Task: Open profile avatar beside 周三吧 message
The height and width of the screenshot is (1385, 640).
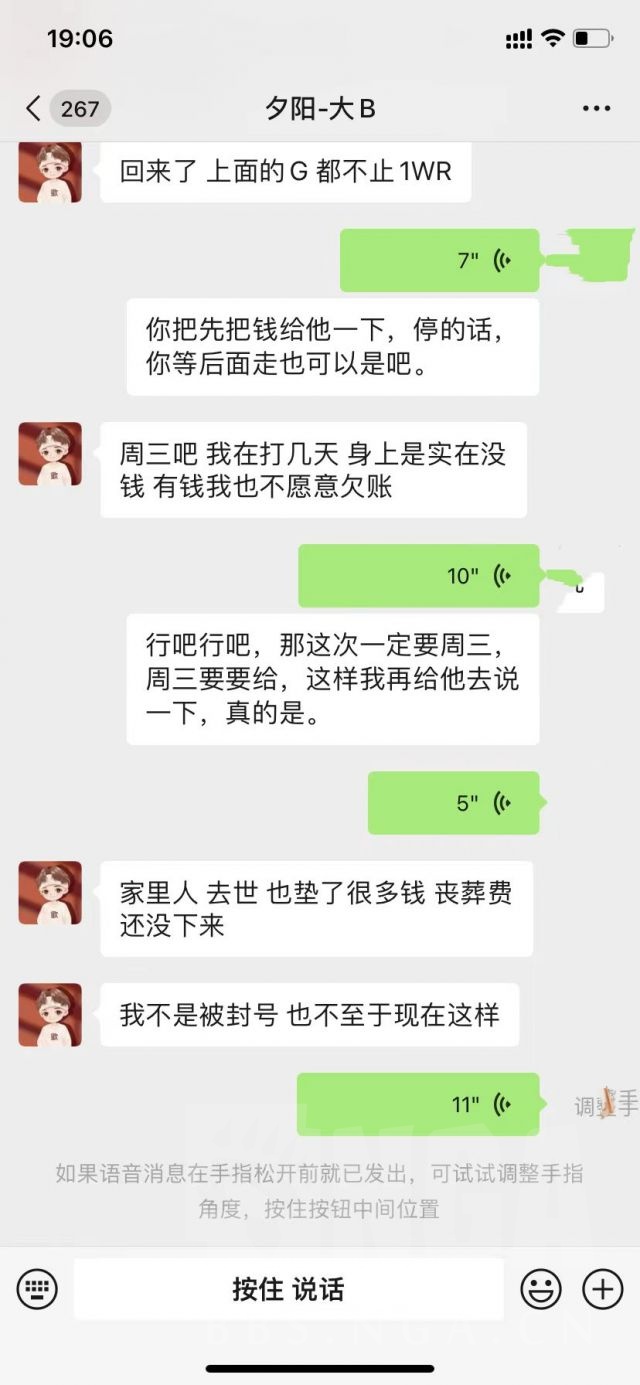Action: 50,454
